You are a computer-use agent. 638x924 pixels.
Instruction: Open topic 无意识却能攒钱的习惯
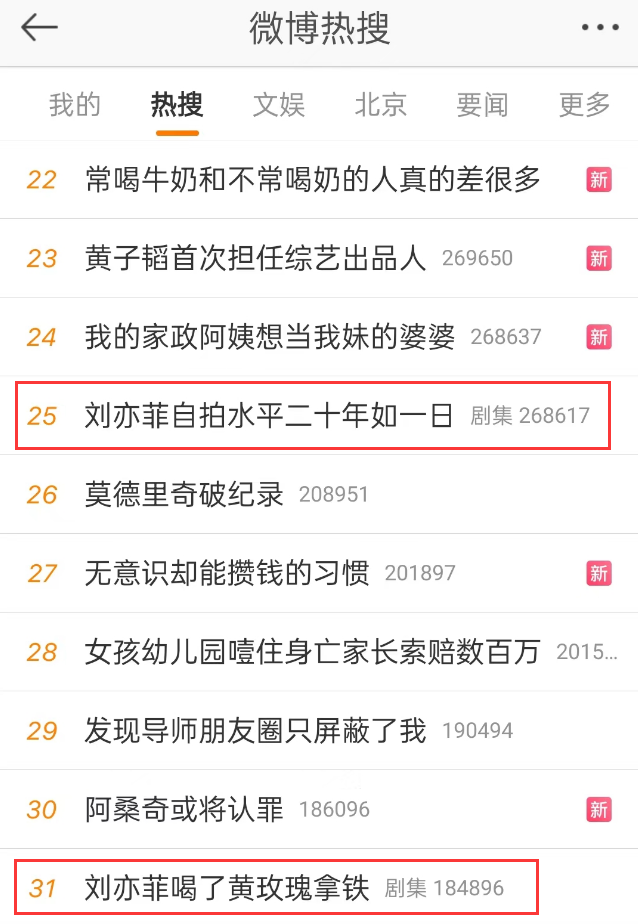tap(227, 573)
